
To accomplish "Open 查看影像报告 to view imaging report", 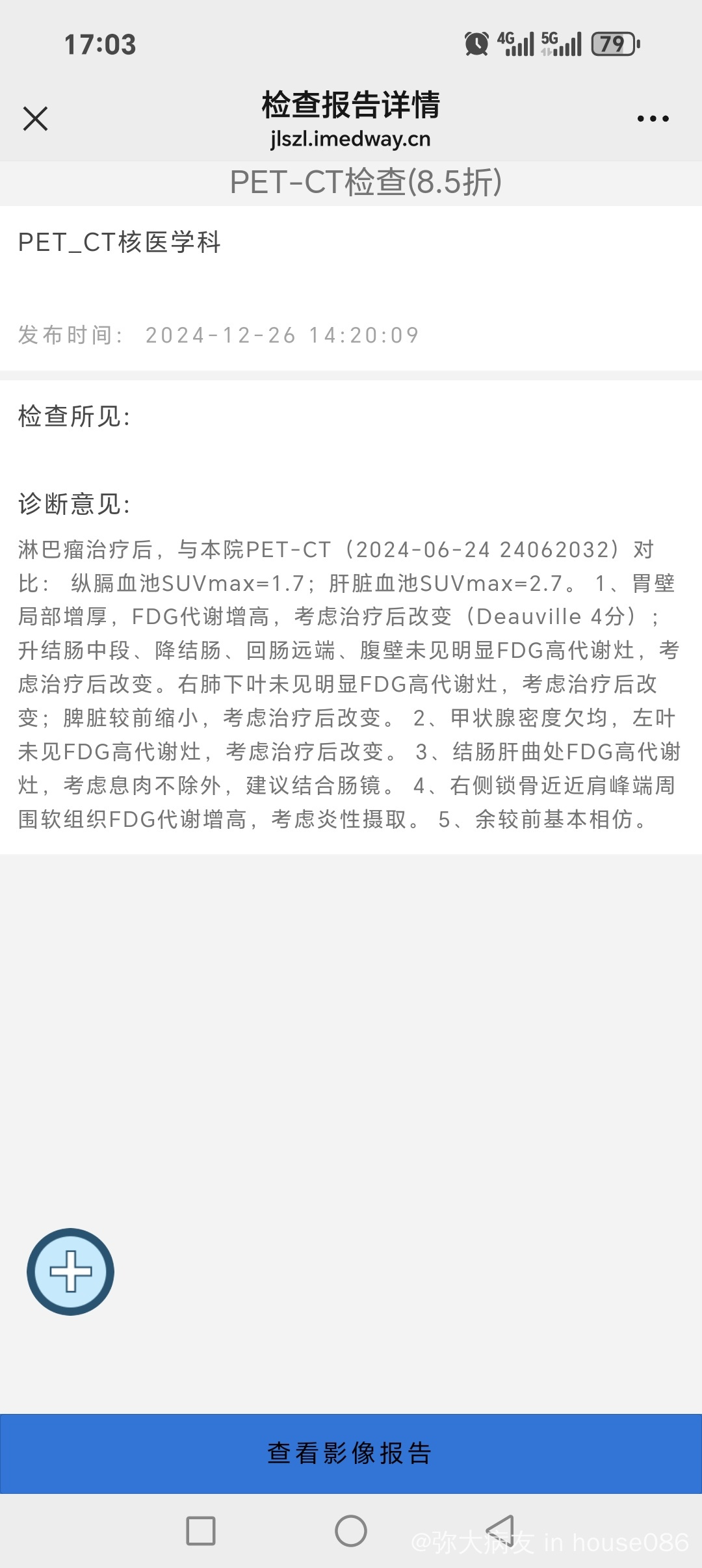I will click(351, 1454).
